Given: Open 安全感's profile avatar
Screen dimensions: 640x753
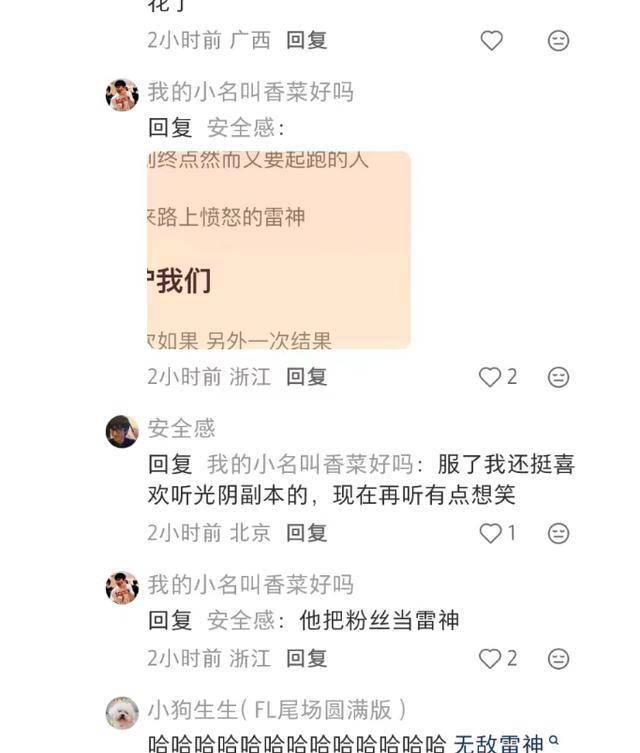Looking at the screenshot, I should pos(122,431).
